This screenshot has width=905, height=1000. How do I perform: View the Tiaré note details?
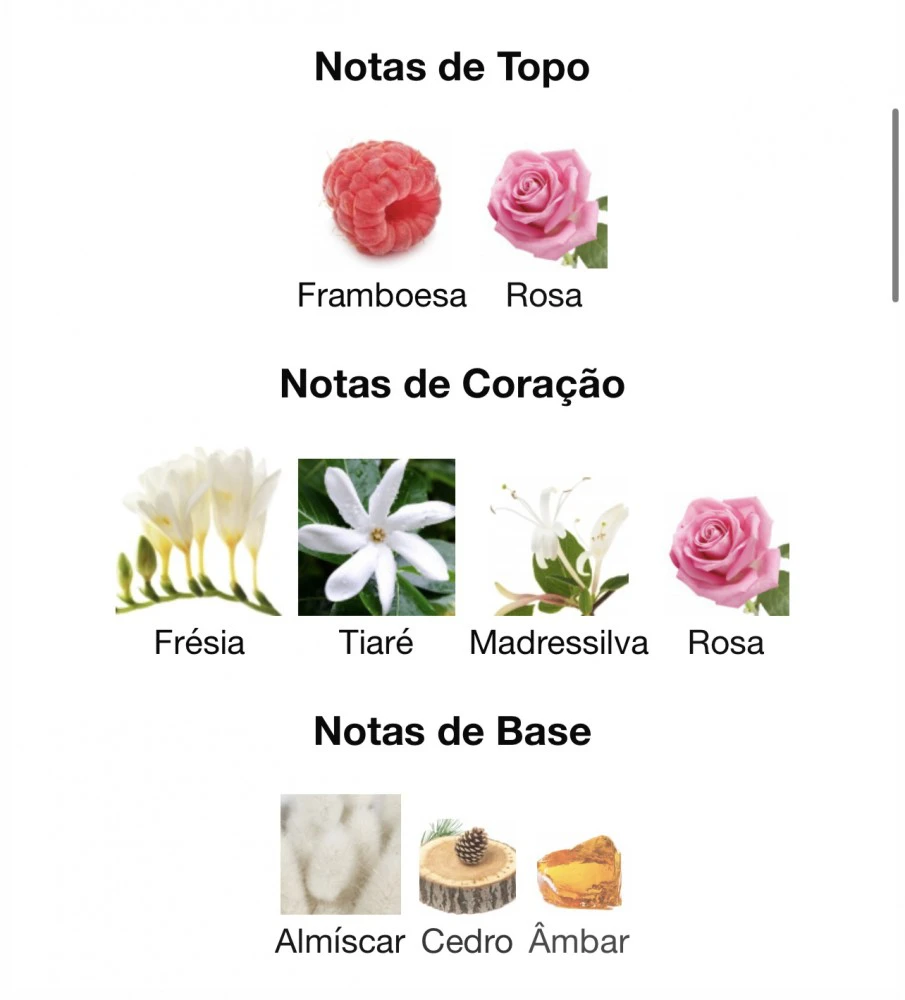pos(376,537)
